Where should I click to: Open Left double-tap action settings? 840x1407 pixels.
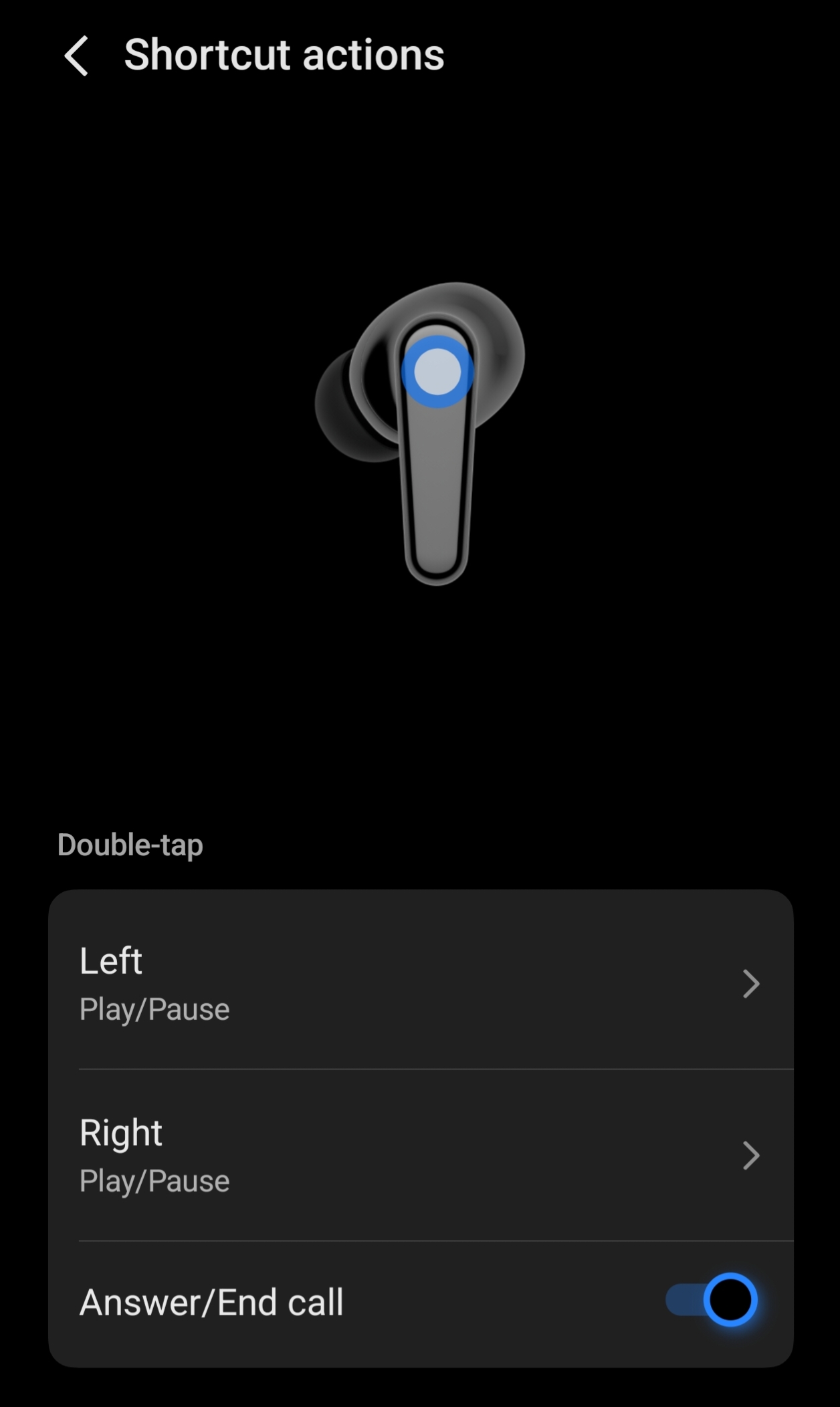(421, 982)
